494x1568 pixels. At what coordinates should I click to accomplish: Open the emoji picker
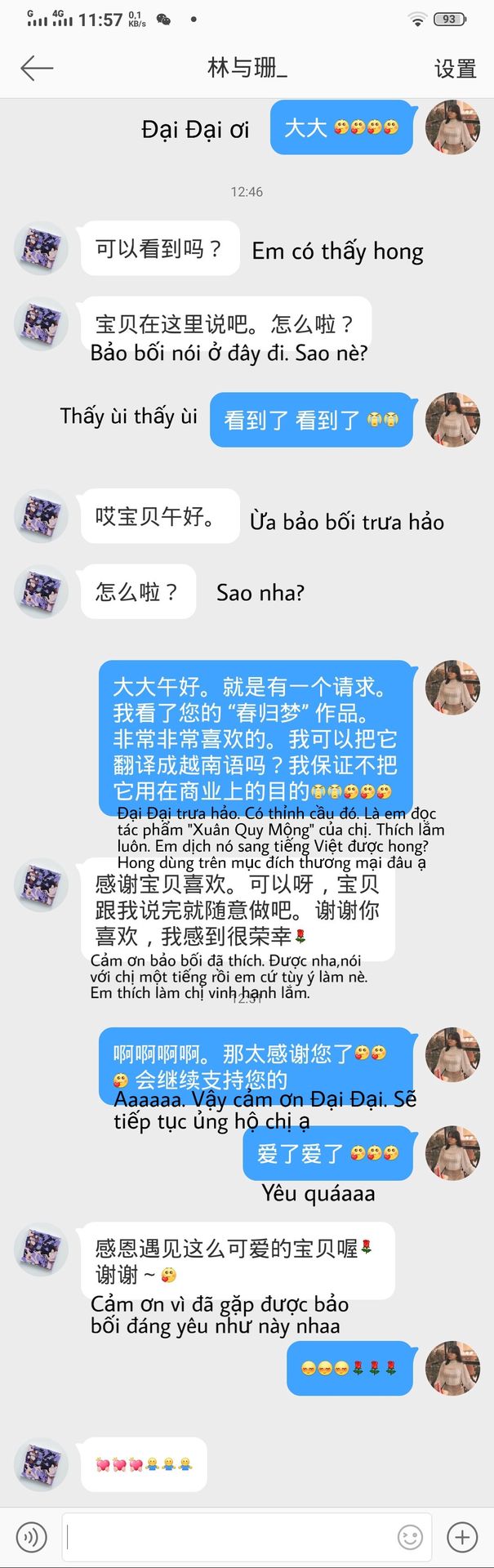pos(410,1537)
